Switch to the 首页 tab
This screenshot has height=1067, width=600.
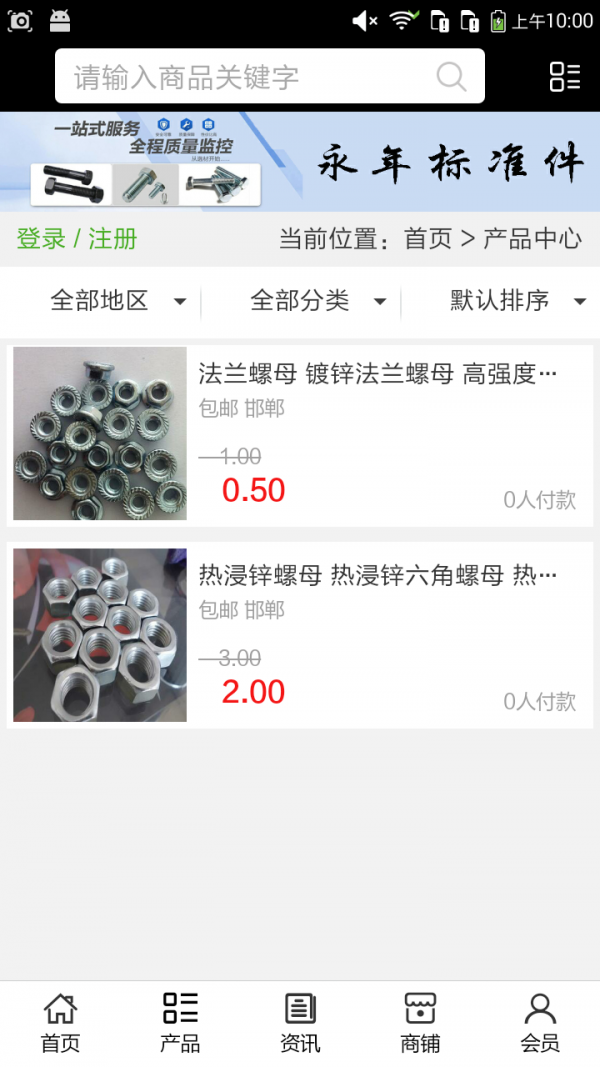(x=60, y=1023)
